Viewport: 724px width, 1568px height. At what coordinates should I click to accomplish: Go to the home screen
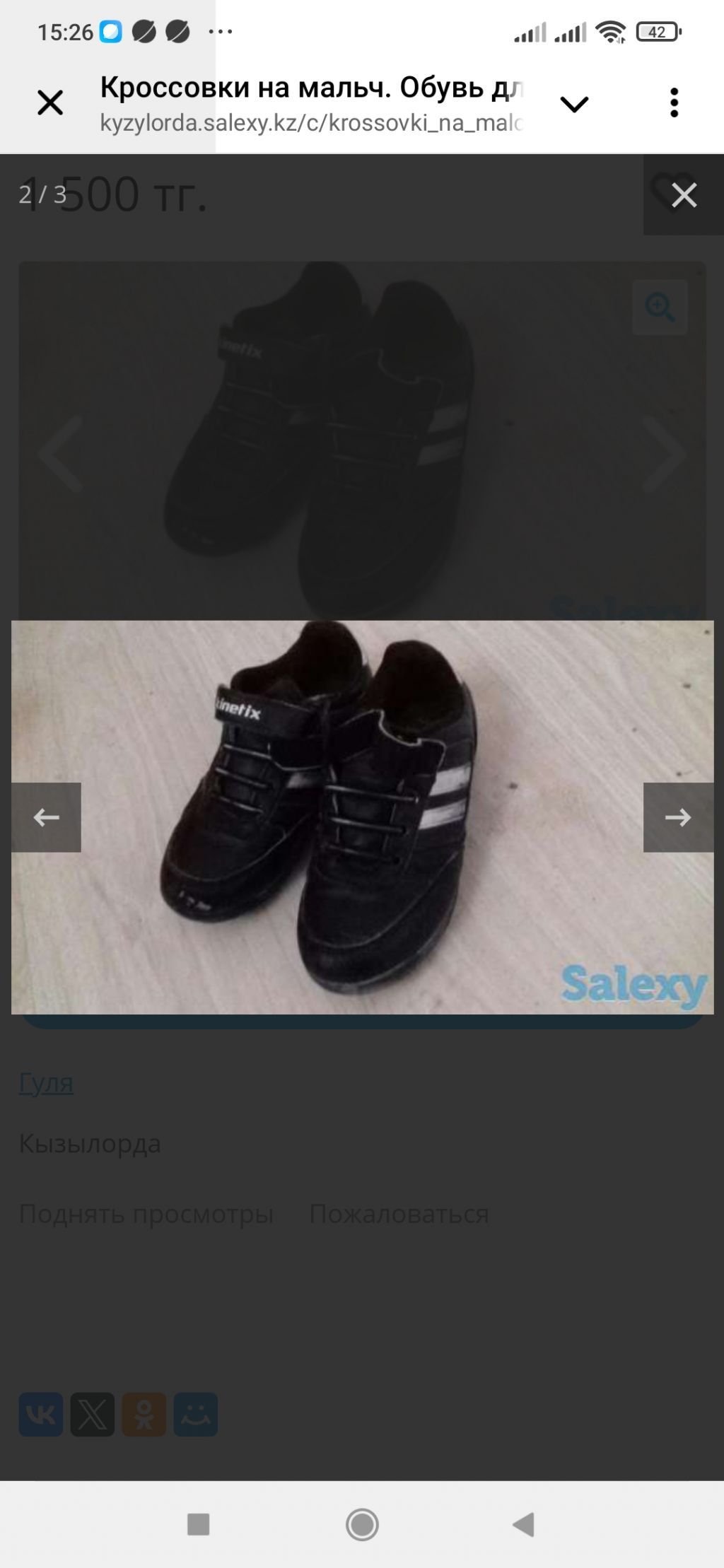point(362,1525)
